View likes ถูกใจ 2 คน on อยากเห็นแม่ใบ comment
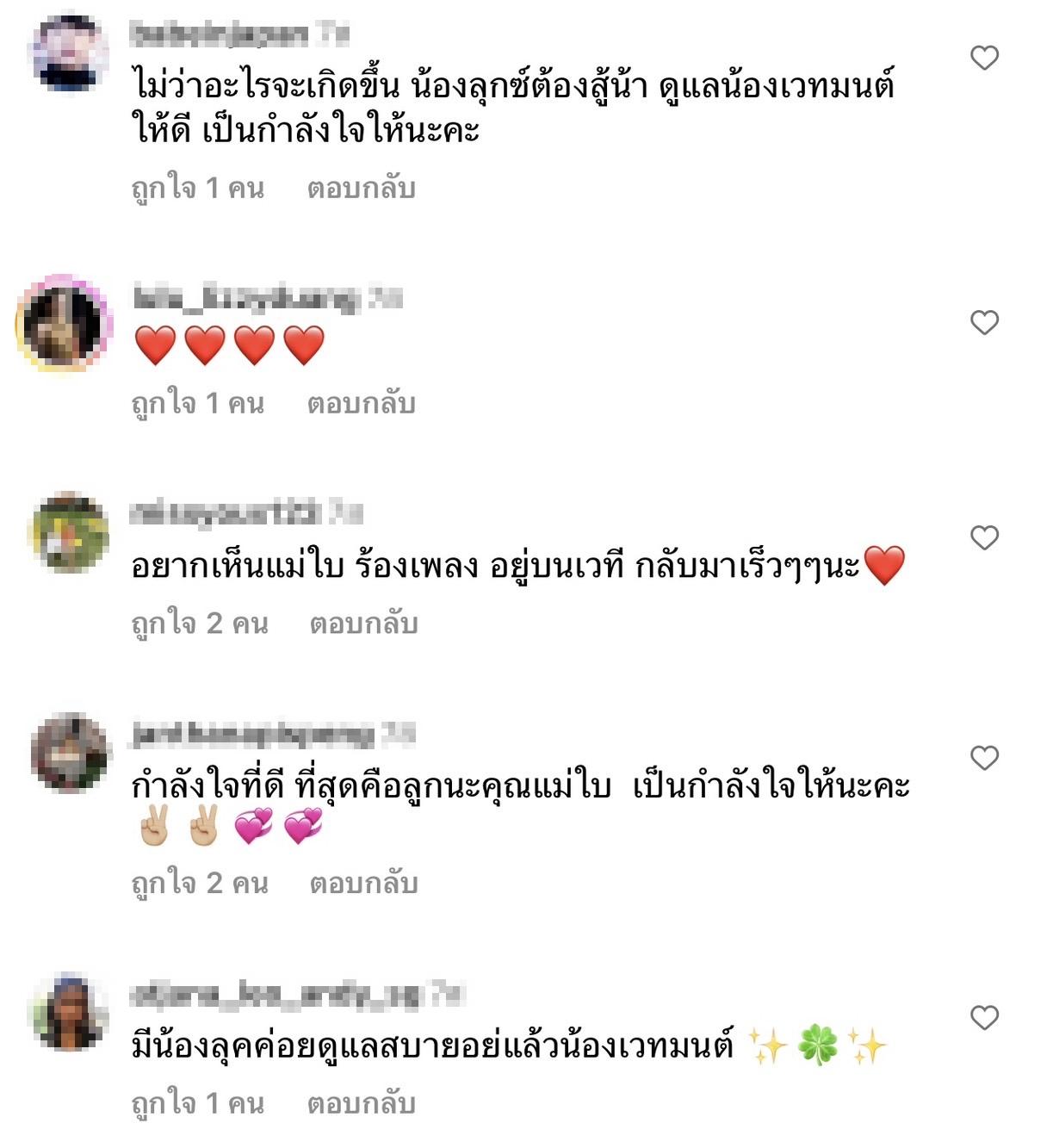 click(x=200, y=623)
